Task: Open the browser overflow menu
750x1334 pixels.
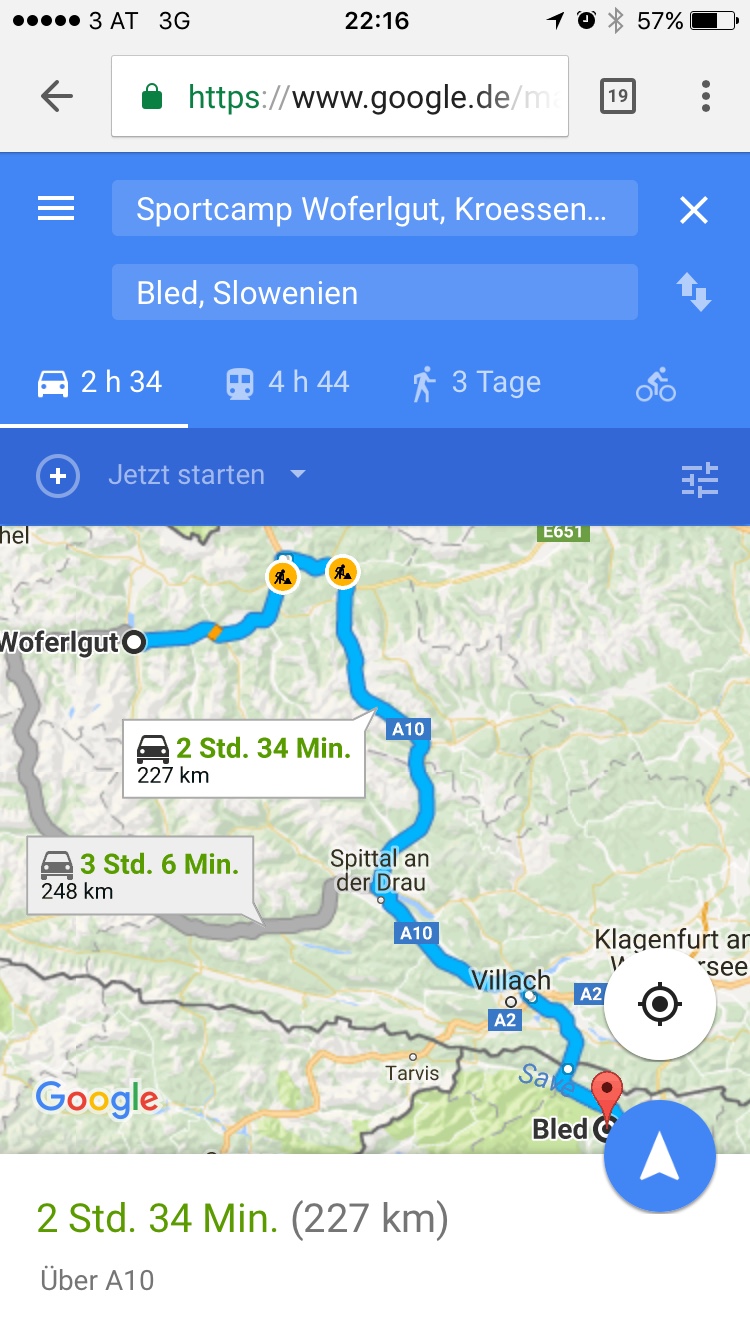Action: 706,97
